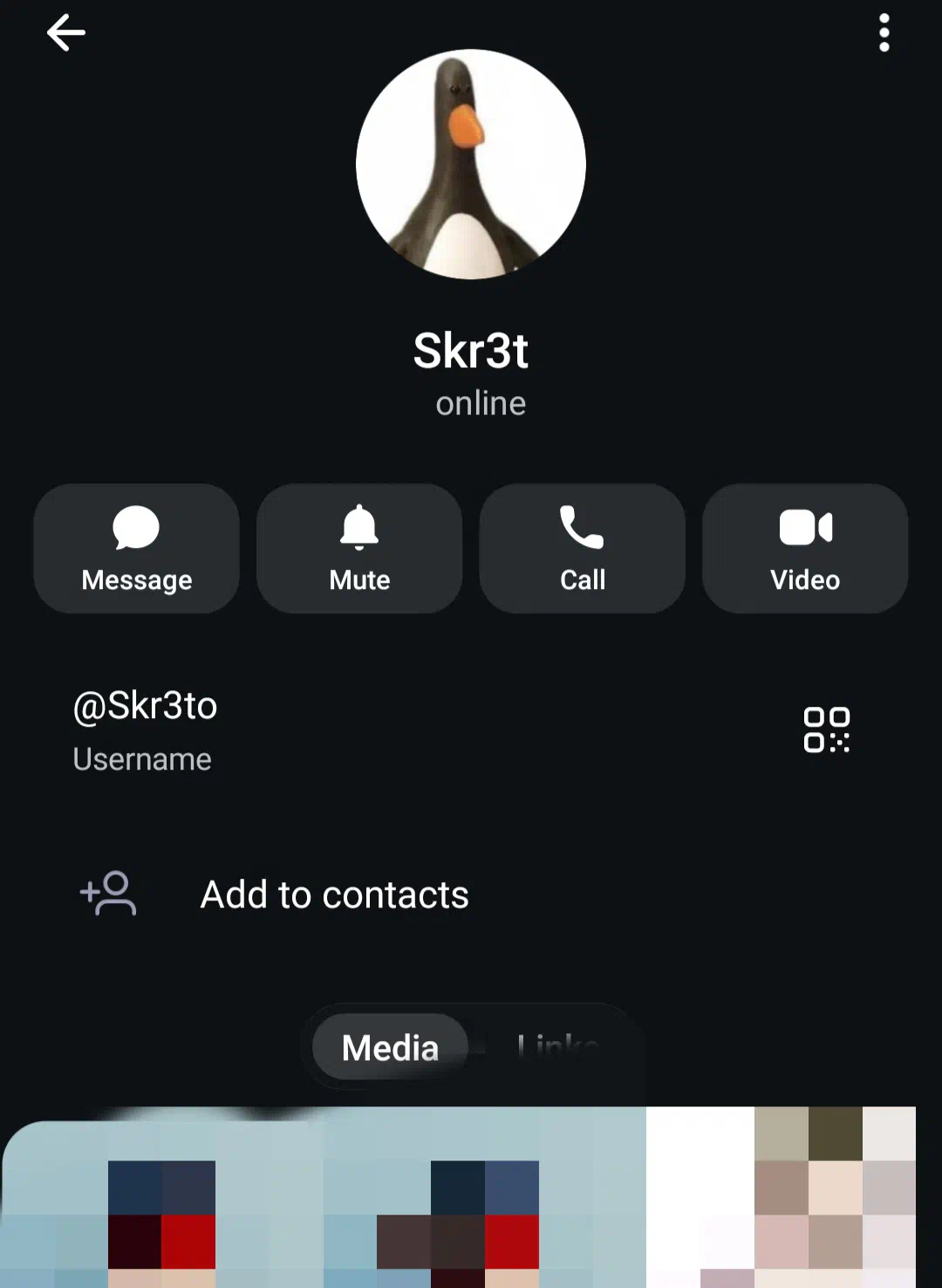Select the Media tab
942x1288 pixels.
click(390, 1047)
